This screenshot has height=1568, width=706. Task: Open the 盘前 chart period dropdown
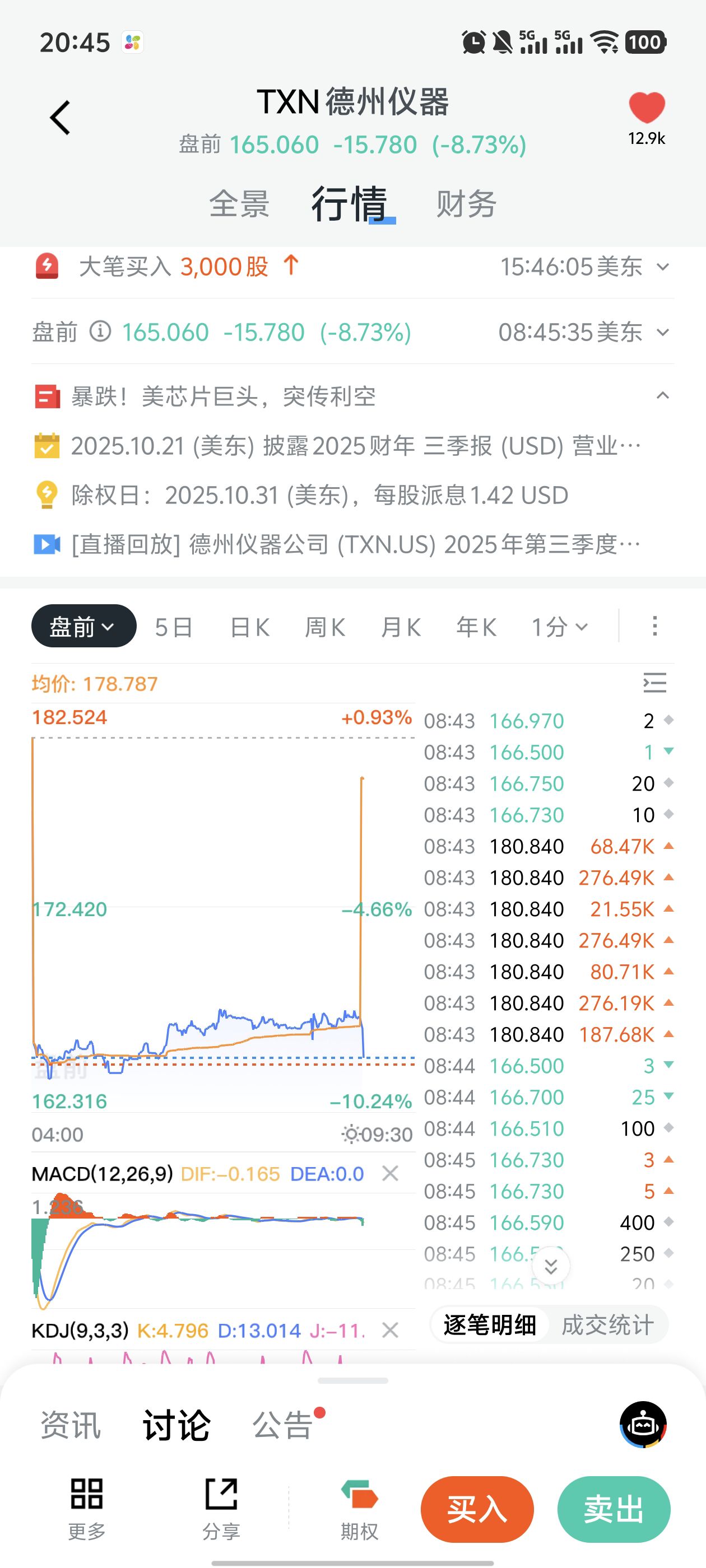click(x=83, y=626)
